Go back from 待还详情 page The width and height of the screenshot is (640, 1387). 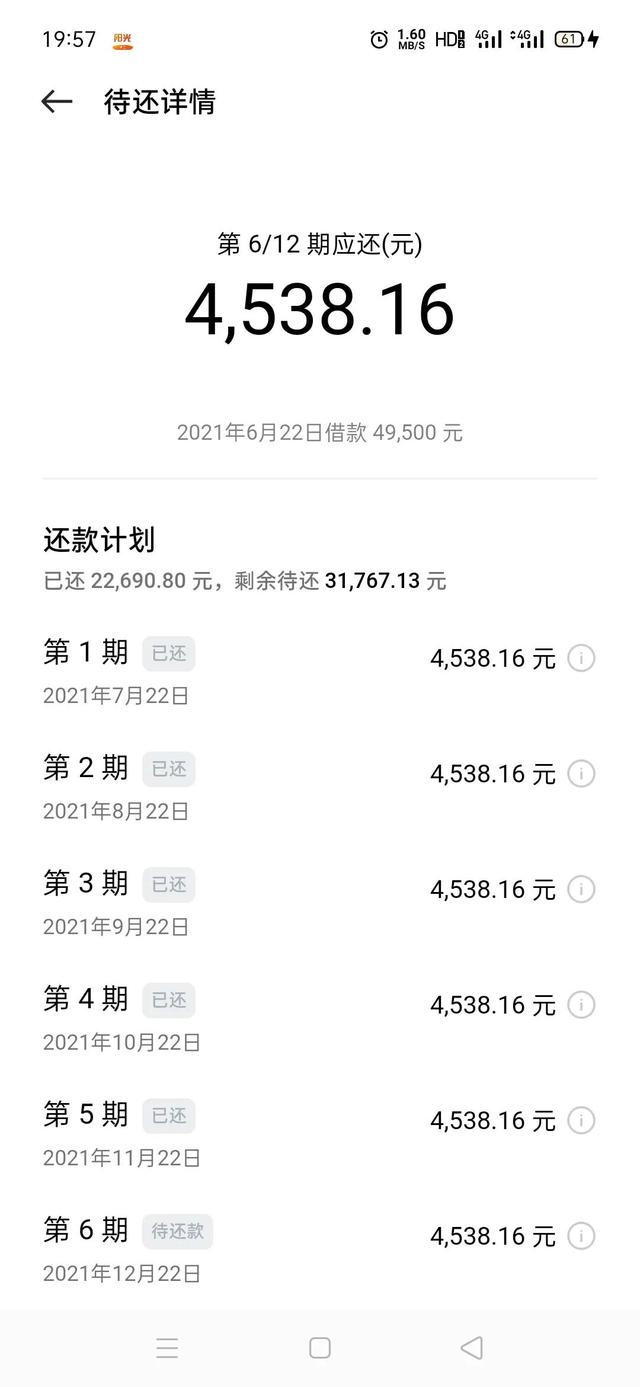[x=57, y=101]
